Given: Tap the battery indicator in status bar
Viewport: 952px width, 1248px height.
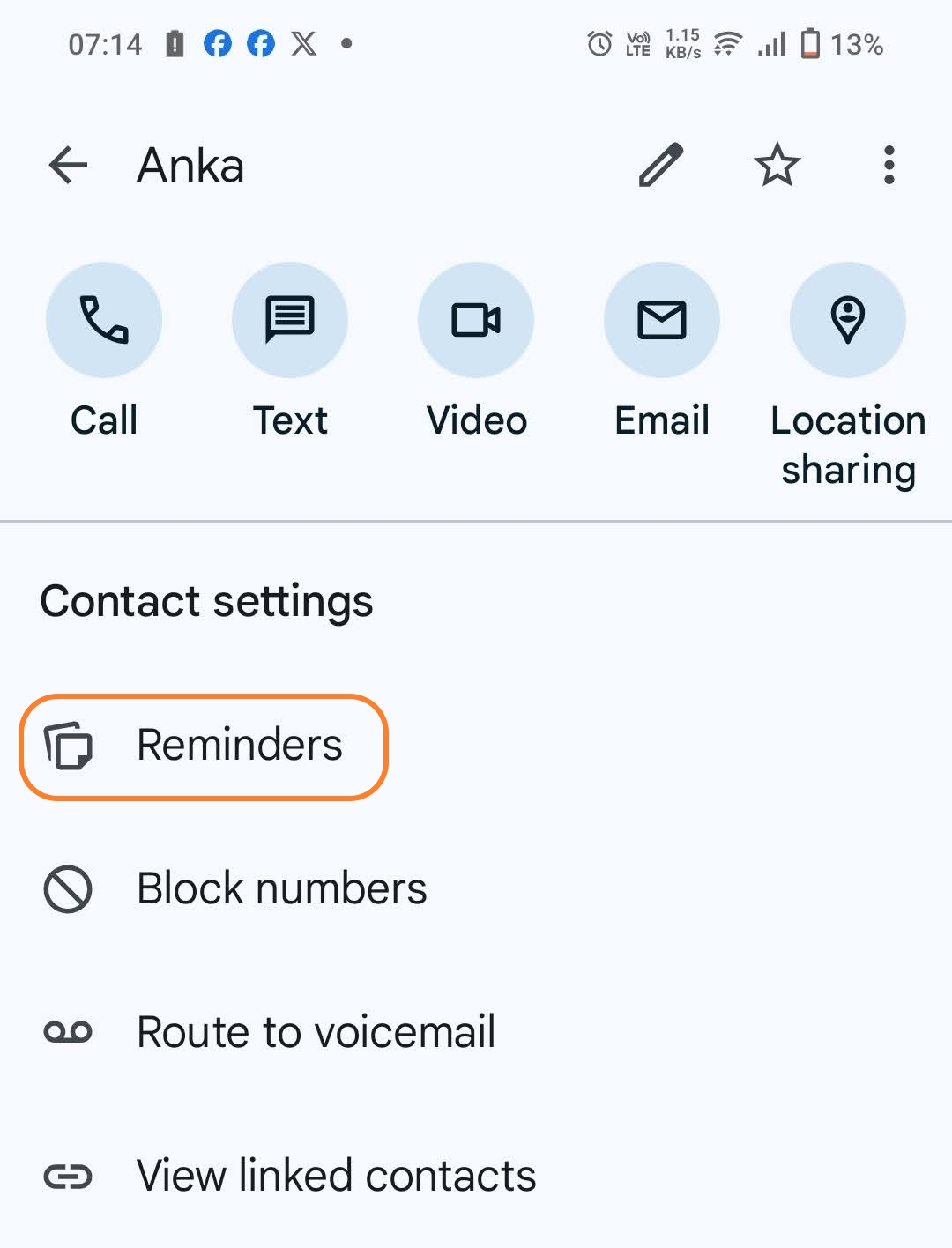Looking at the screenshot, I should [813, 44].
